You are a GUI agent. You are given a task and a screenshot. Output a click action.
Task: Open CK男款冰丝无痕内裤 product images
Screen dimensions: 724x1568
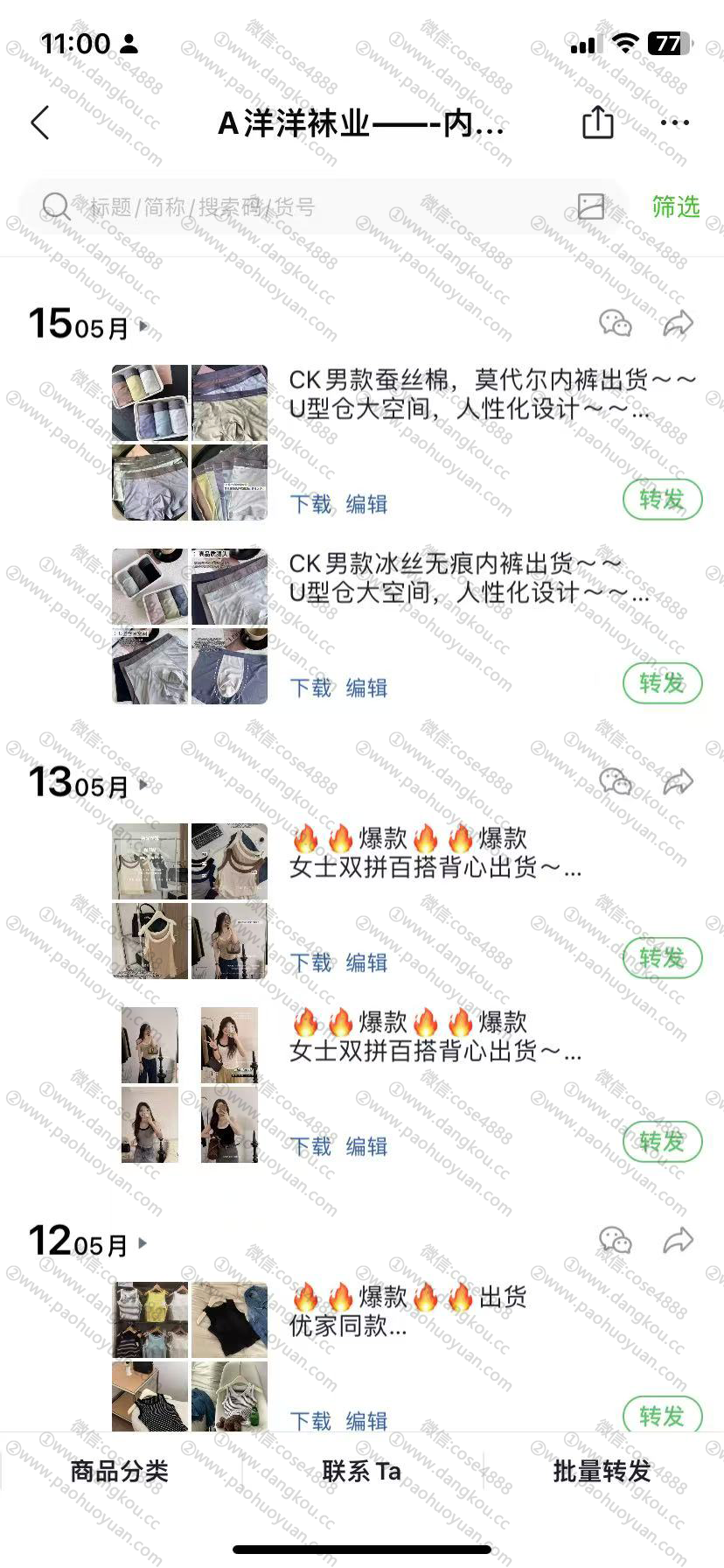pos(190,626)
